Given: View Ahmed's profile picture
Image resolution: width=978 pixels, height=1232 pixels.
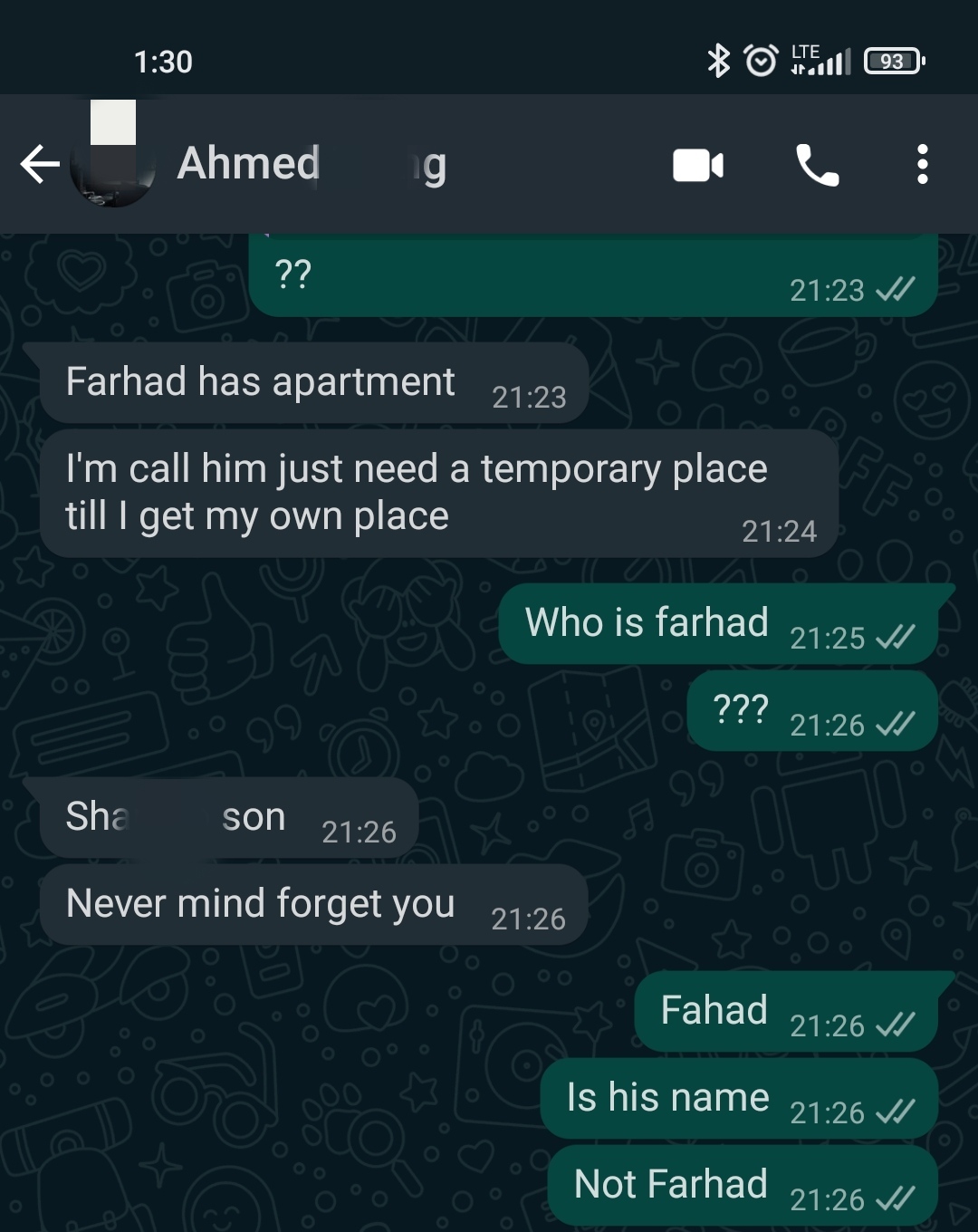Looking at the screenshot, I should [x=113, y=165].
